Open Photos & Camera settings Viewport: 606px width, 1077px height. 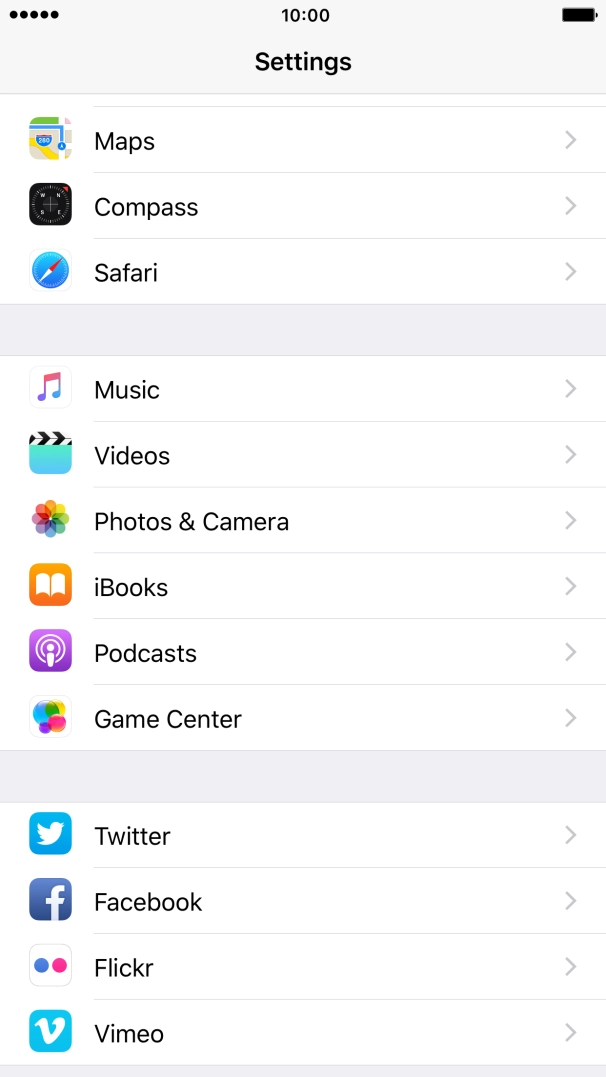pos(300,521)
